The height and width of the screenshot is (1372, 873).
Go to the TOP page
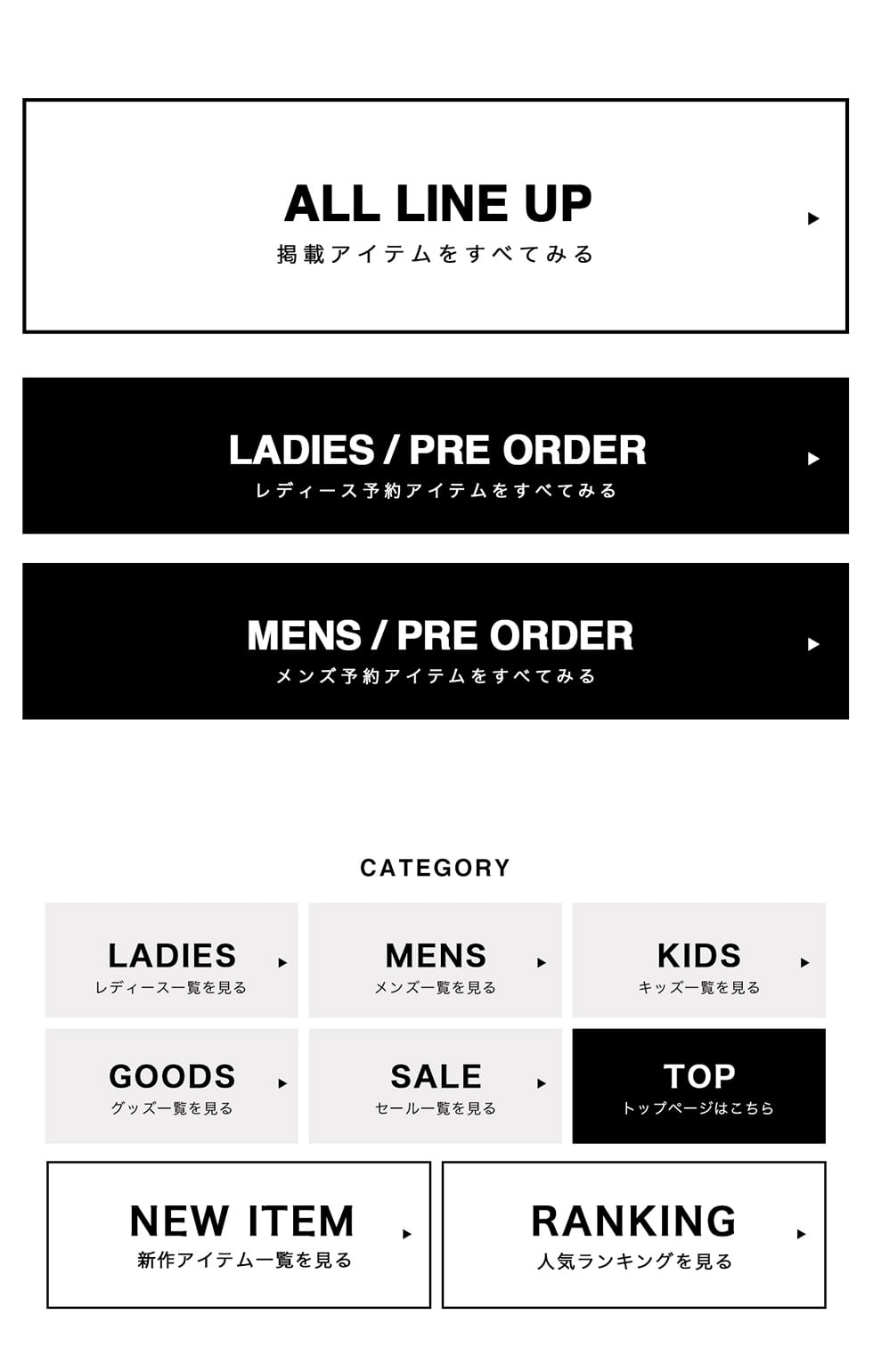698,1086
